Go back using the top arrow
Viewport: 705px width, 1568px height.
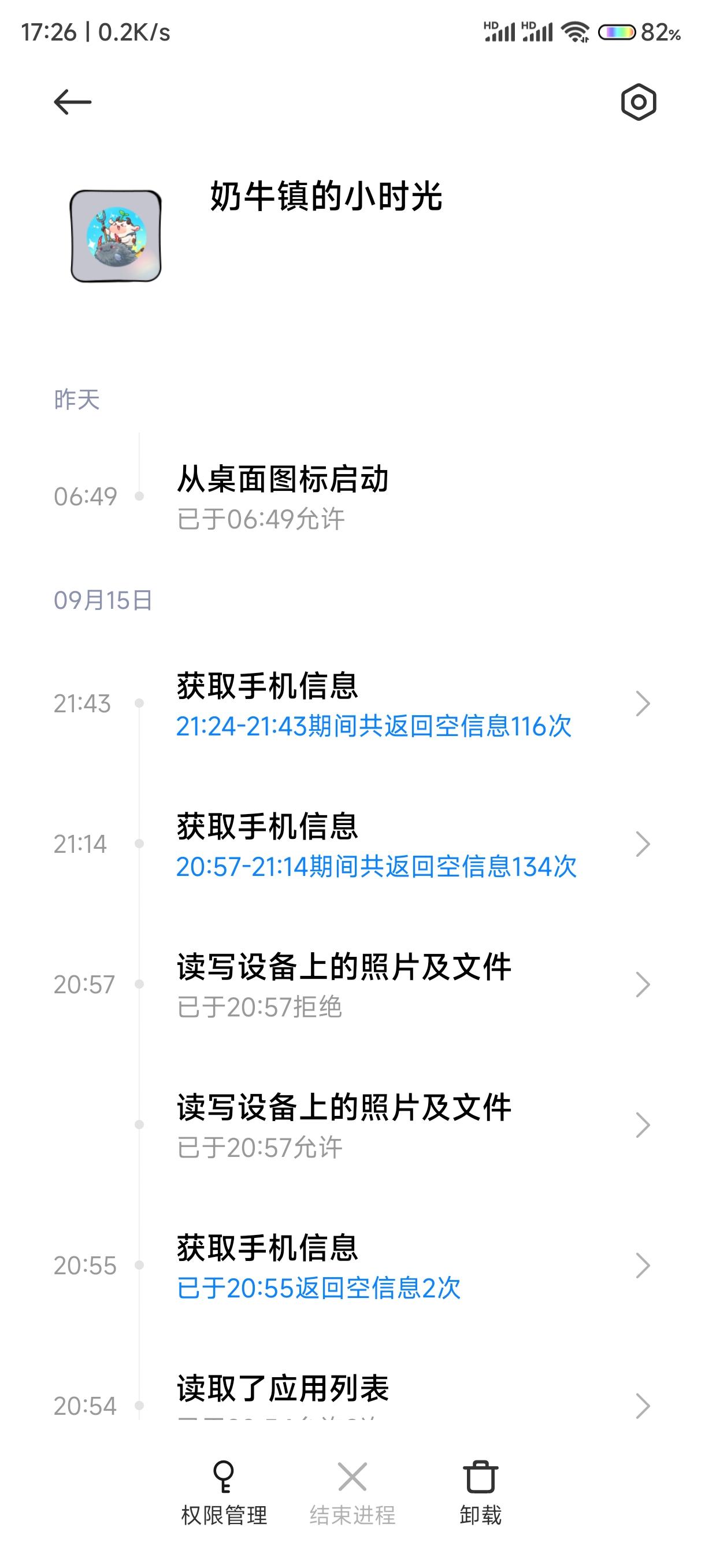[72, 102]
